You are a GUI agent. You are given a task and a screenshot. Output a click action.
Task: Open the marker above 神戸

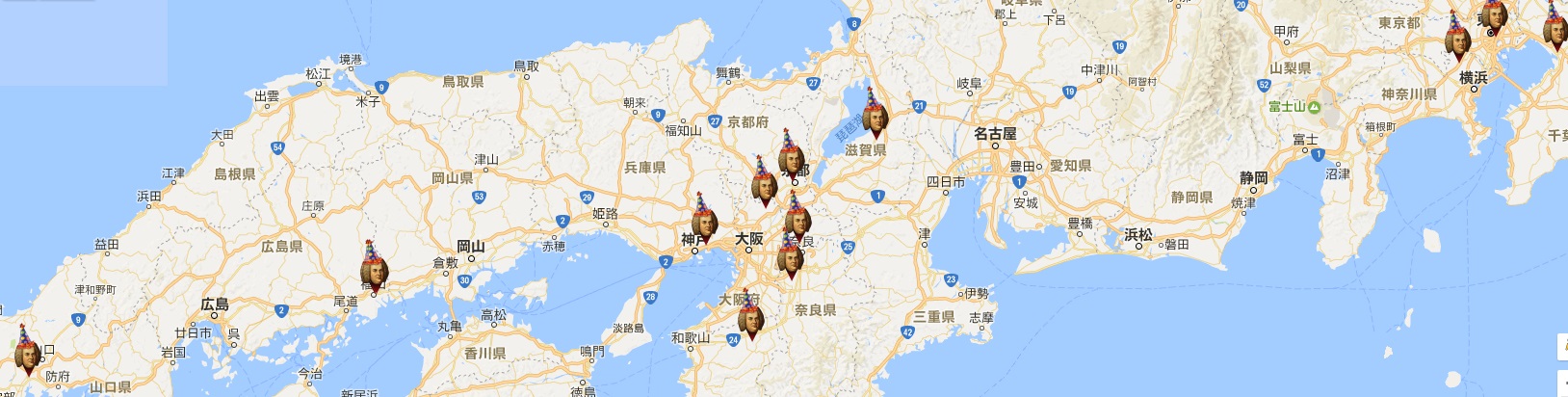pyautogui.click(x=704, y=223)
